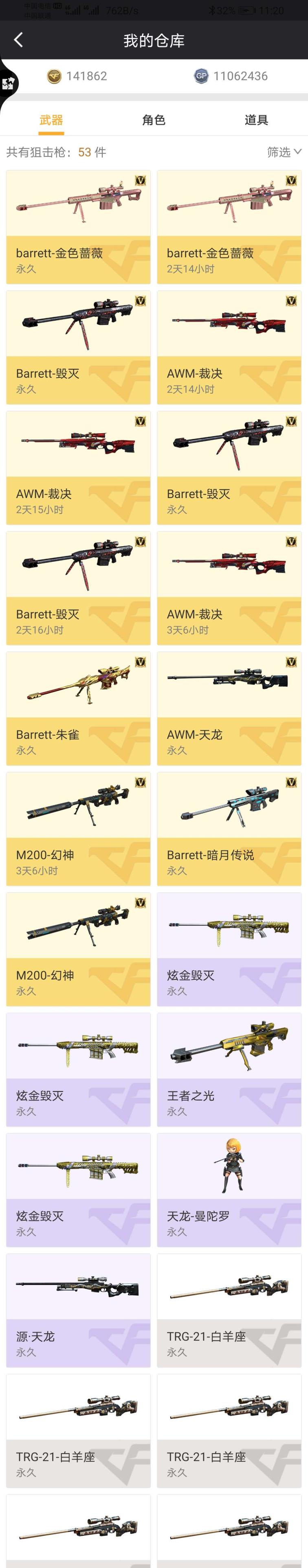Open 天龙-曼陀罗 character card

click(x=229, y=1190)
